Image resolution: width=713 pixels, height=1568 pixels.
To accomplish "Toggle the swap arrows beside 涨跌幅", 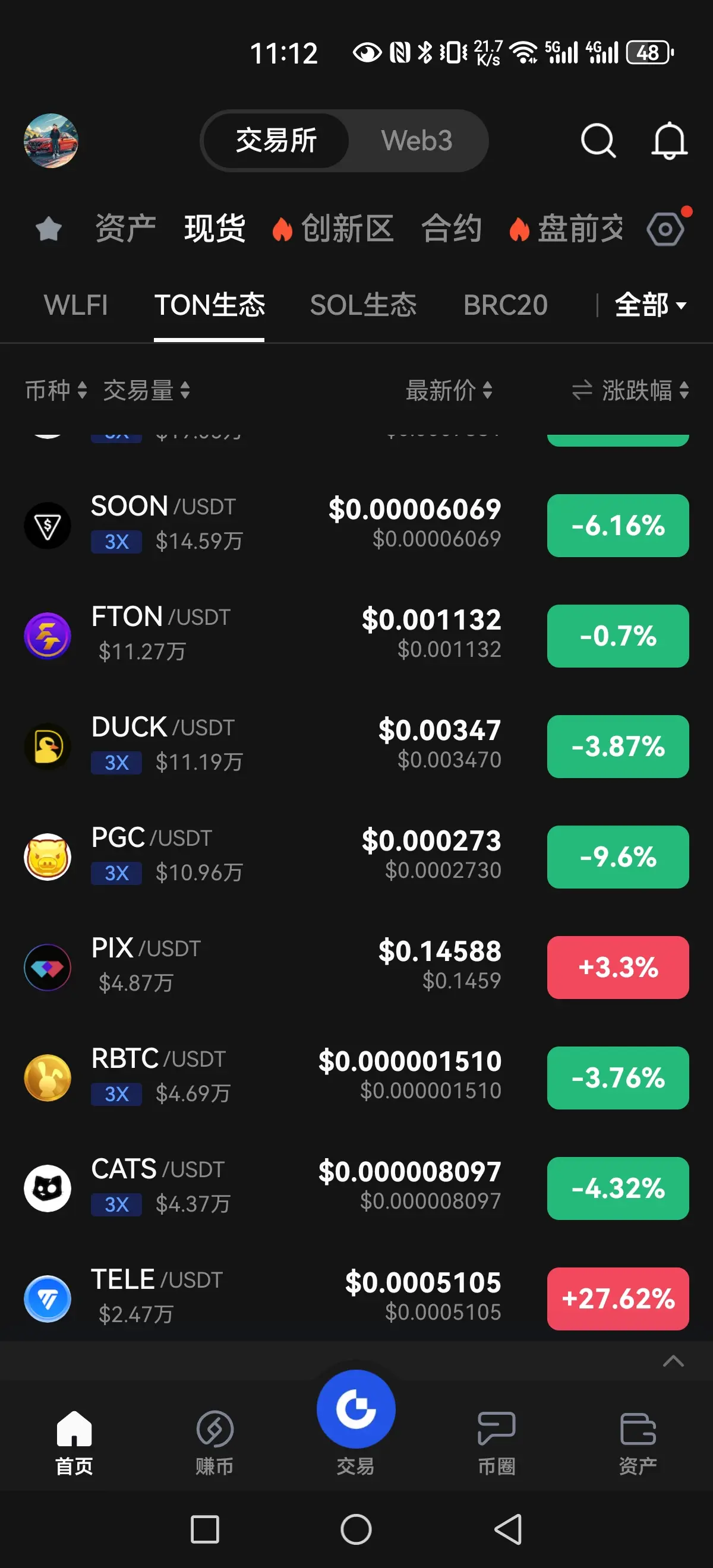I will 583,391.
